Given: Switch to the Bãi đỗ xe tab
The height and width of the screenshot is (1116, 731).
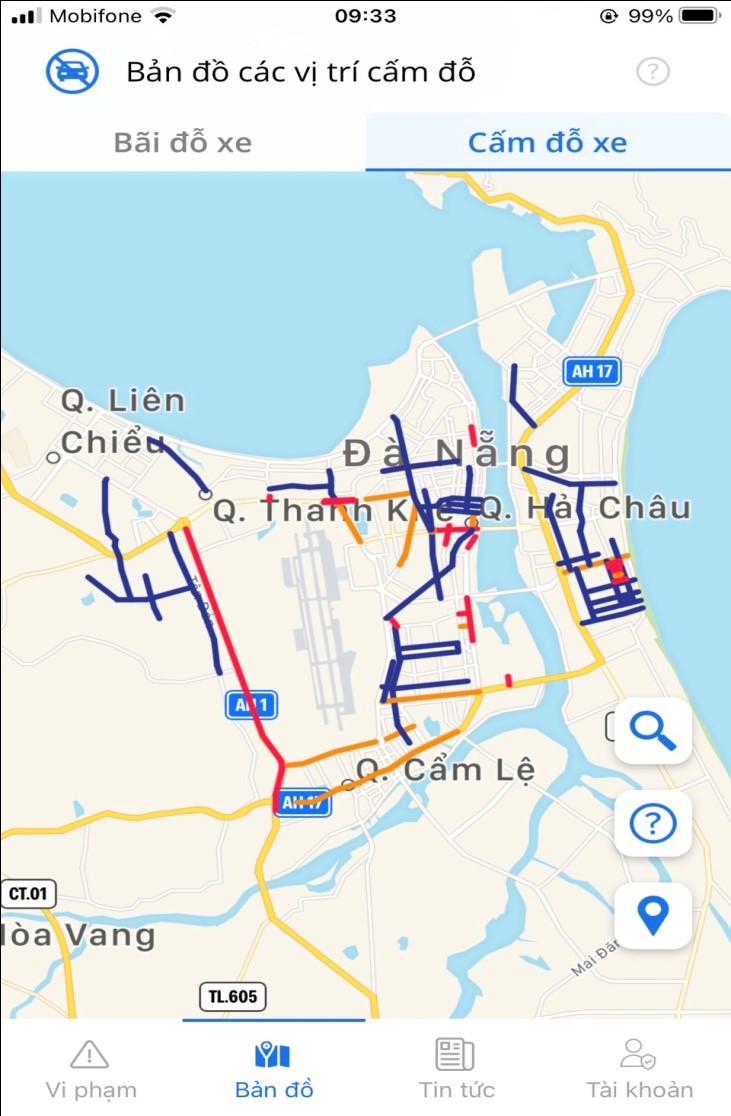Looking at the screenshot, I should point(183,142).
